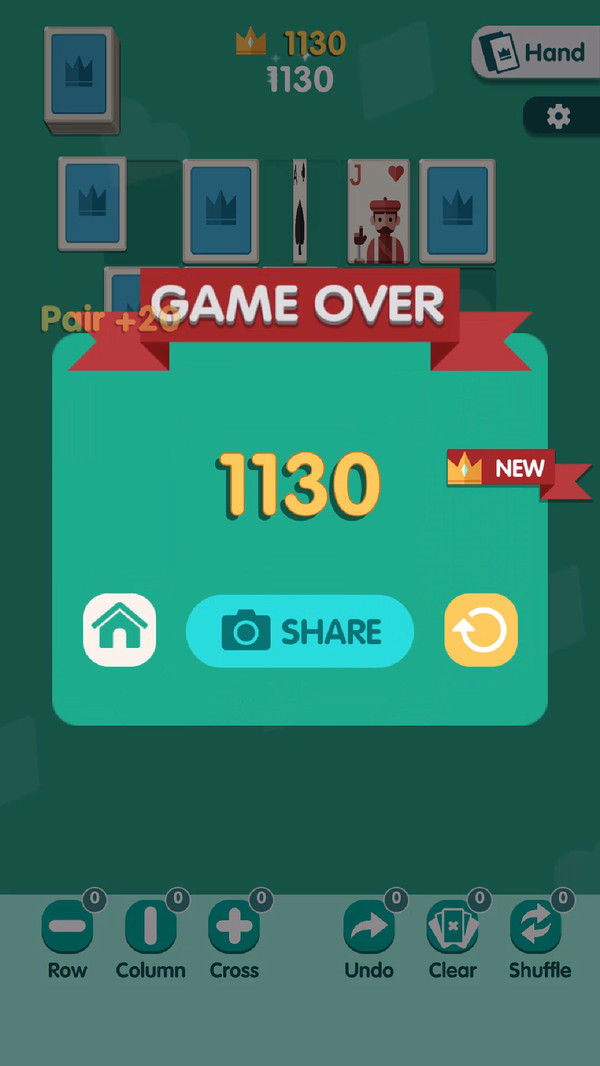Viewport: 600px width, 1066px height.
Task: Share the 1130 score screenshot
Action: click(x=300, y=631)
